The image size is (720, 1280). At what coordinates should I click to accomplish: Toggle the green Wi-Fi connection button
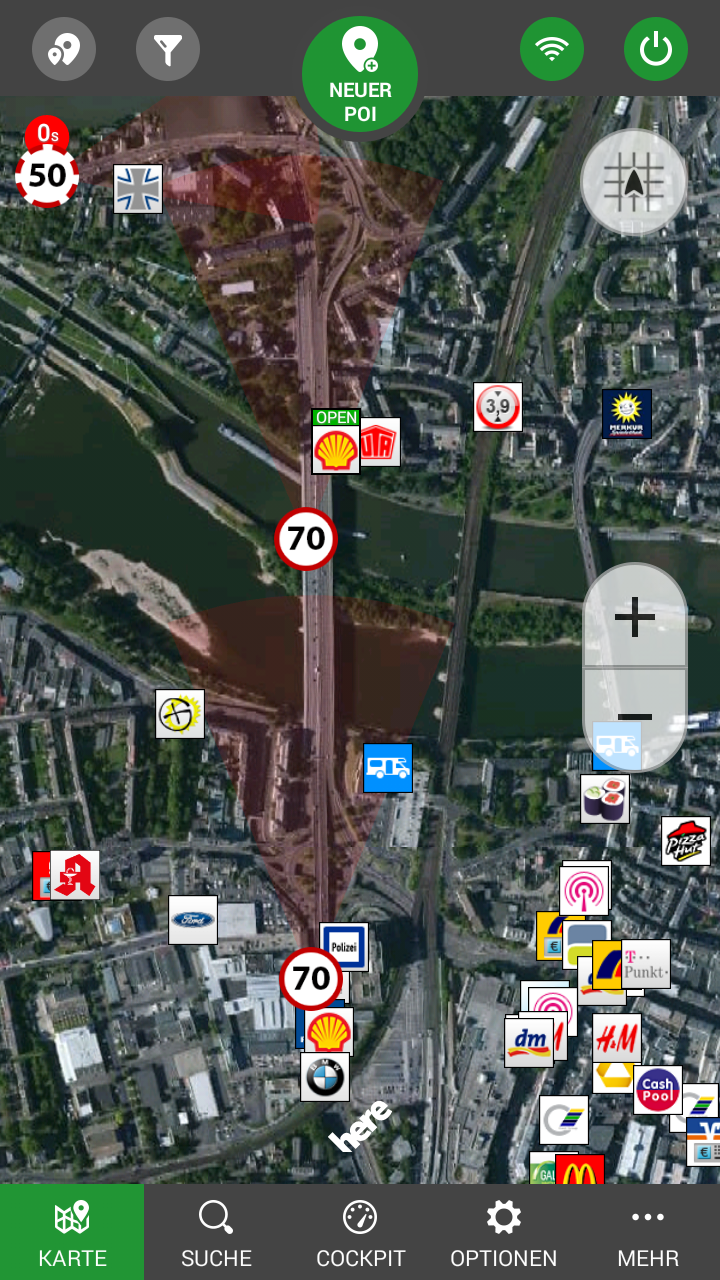tap(552, 49)
